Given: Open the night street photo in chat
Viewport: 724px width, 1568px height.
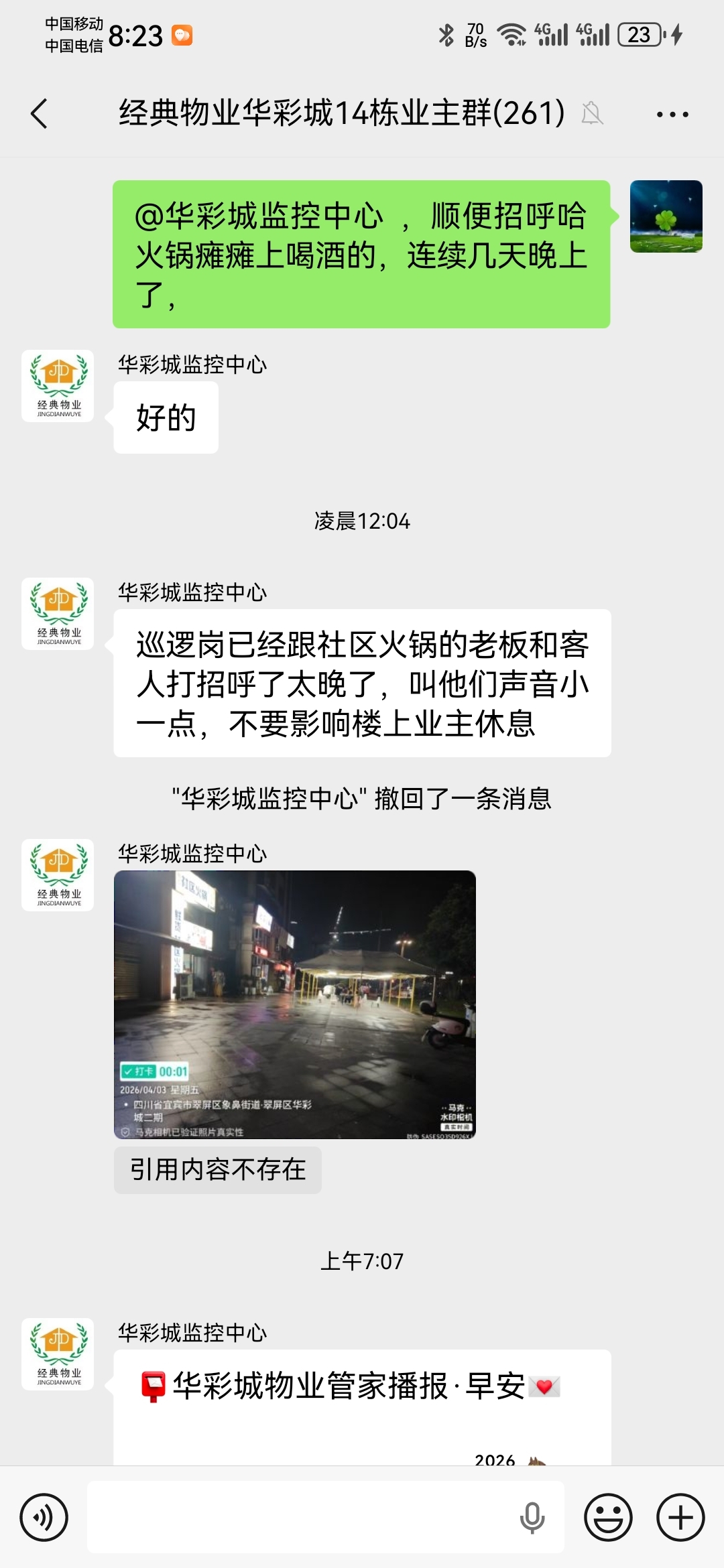Looking at the screenshot, I should tap(295, 1004).
